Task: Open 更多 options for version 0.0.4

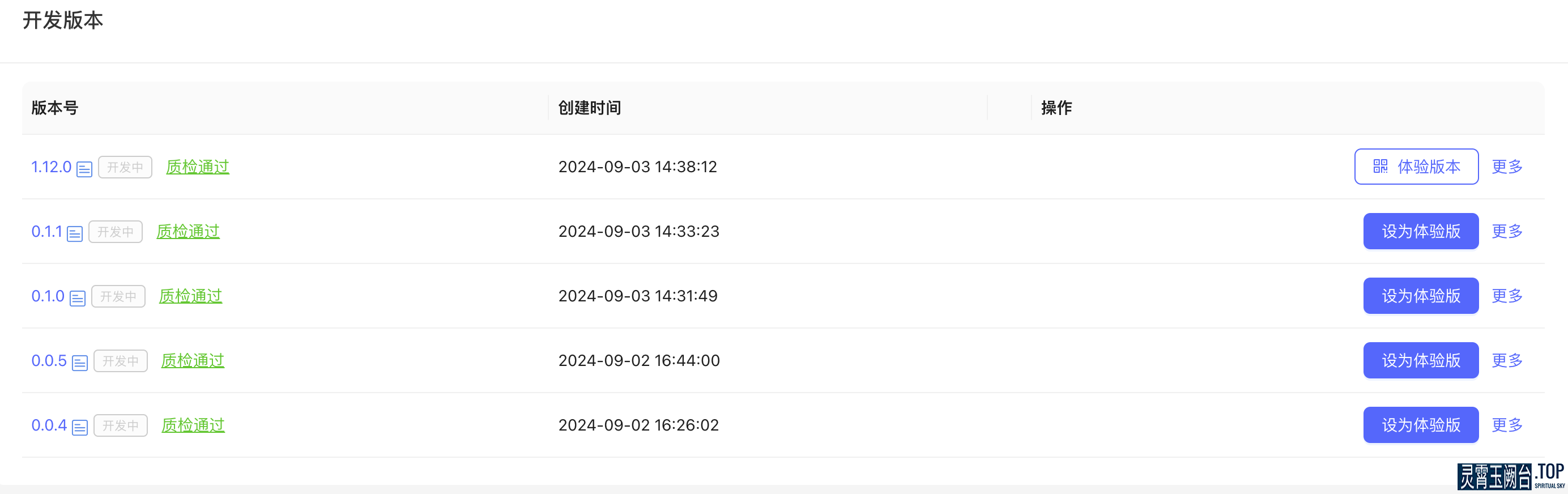Action: [x=1506, y=425]
